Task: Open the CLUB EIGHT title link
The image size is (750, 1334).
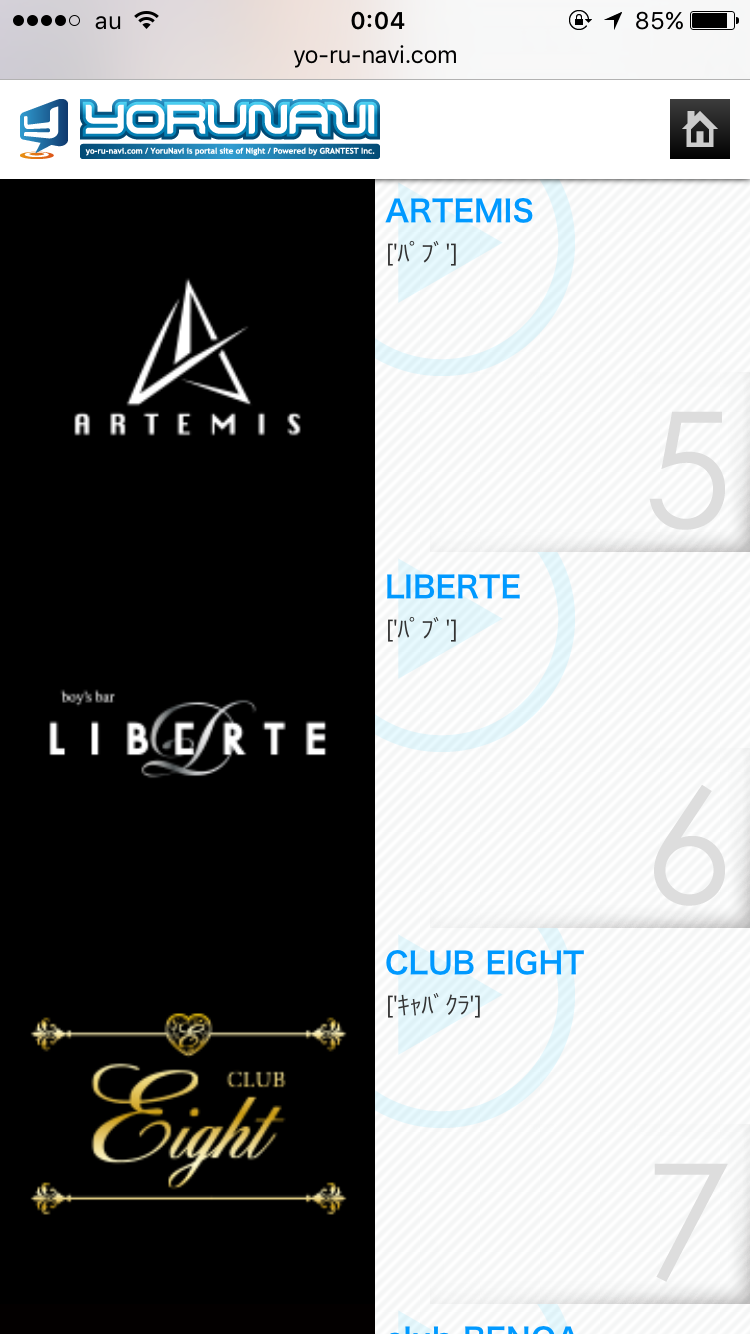Action: [484, 963]
